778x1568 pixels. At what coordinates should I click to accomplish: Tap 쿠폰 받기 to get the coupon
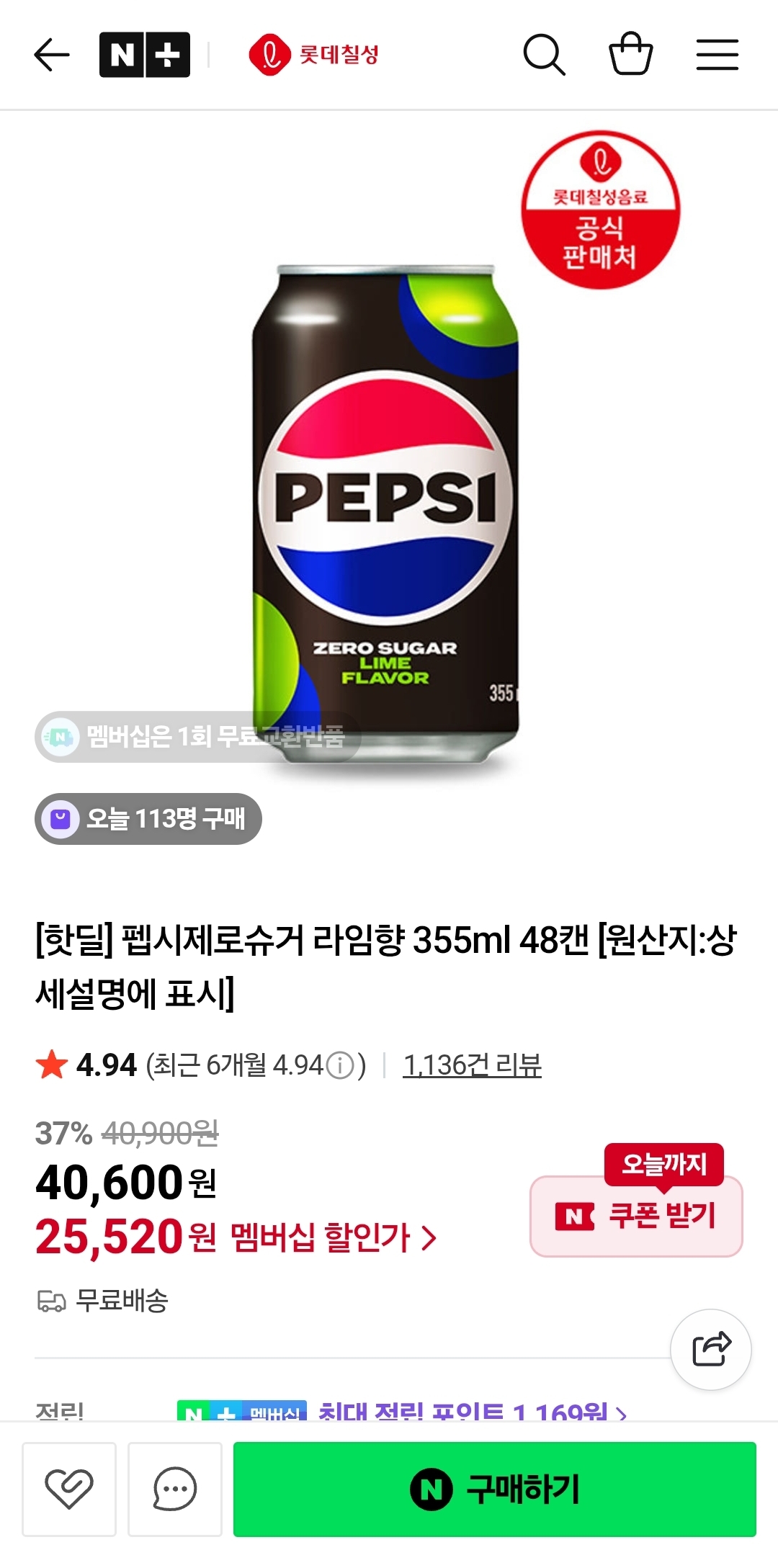[x=636, y=1216]
